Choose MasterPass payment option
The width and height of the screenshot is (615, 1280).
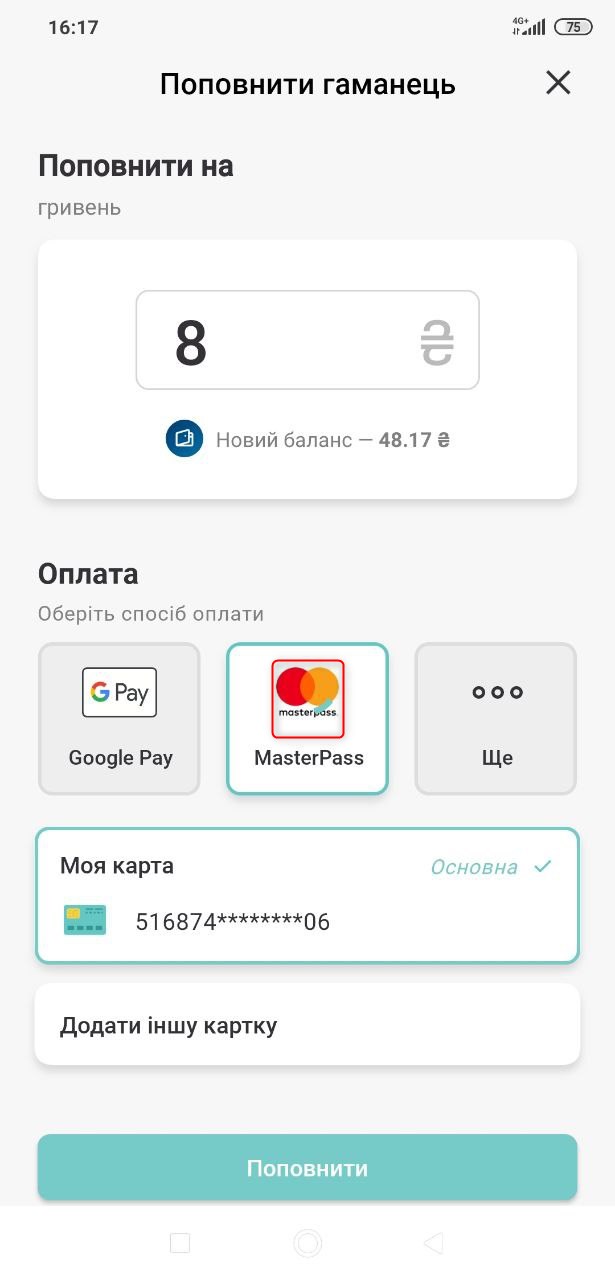pos(308,718)
